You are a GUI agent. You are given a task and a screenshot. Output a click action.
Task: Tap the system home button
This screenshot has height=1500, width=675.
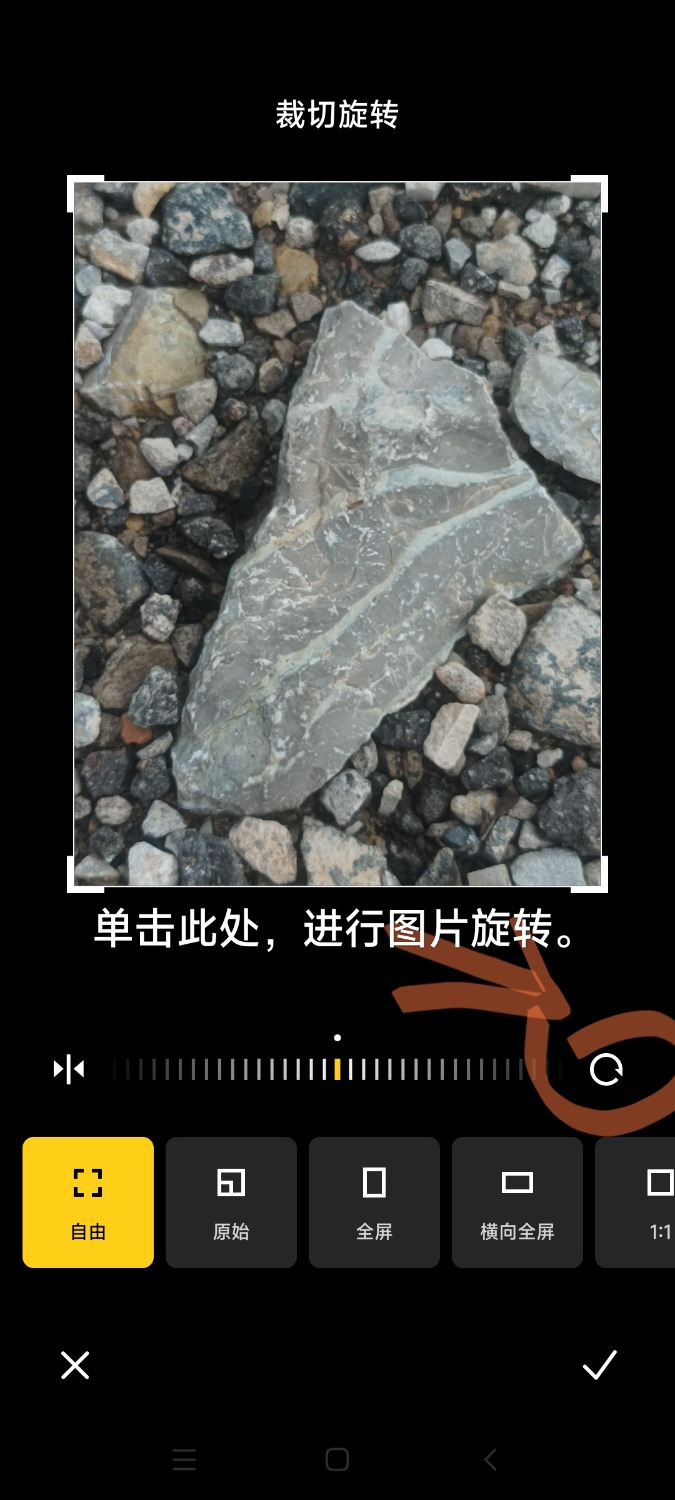point(337,1460)
